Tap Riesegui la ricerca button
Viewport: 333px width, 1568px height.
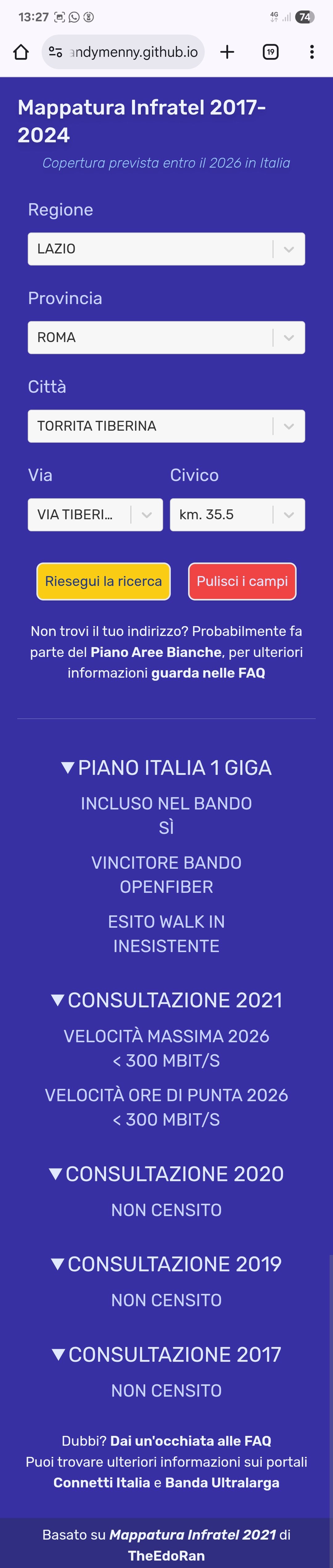[x=103, y=581]
